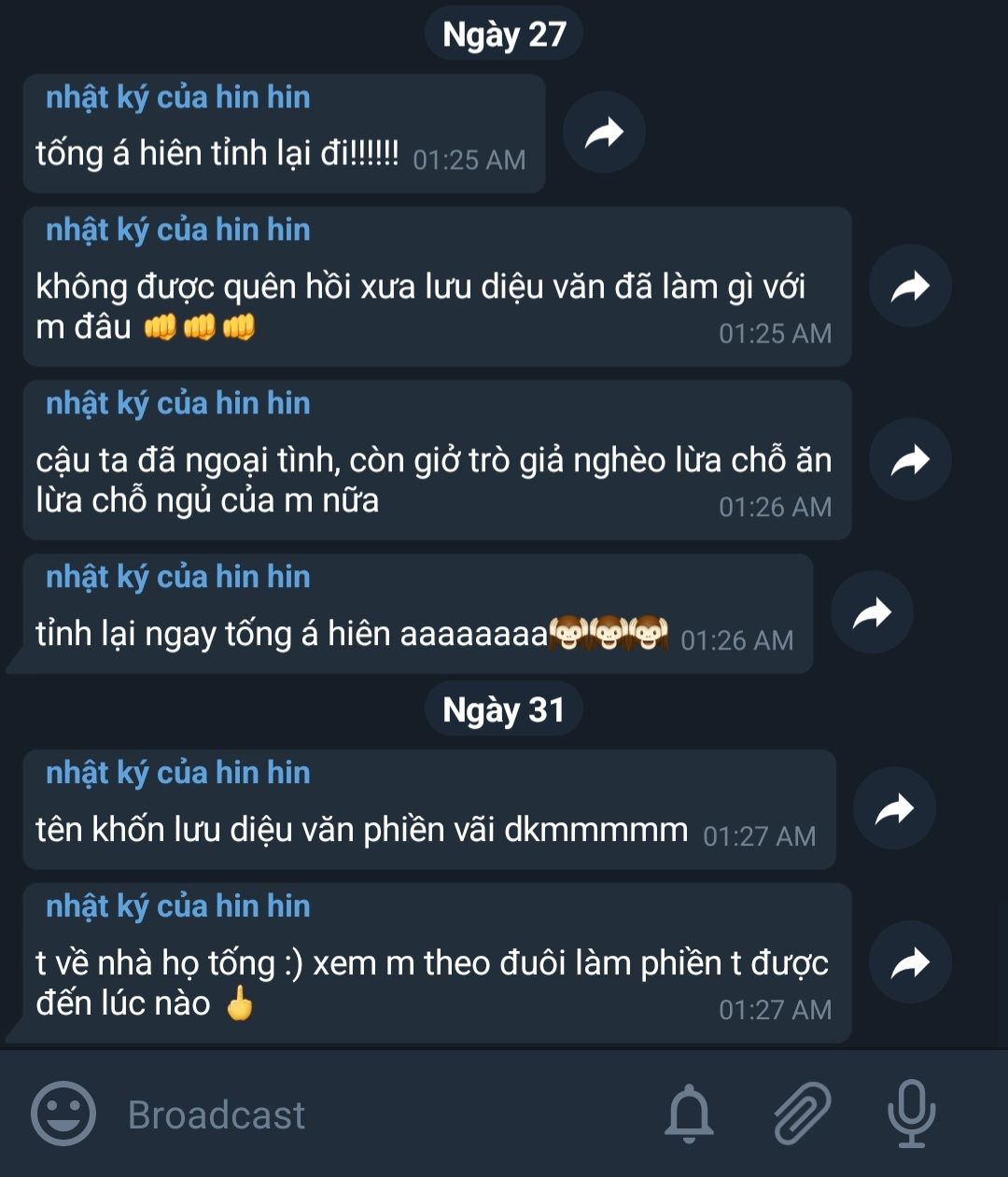Viewport: 1008px width, 1177px height.
Task: Attach a file with the paperclip
Action: [x=802, y=1114]
